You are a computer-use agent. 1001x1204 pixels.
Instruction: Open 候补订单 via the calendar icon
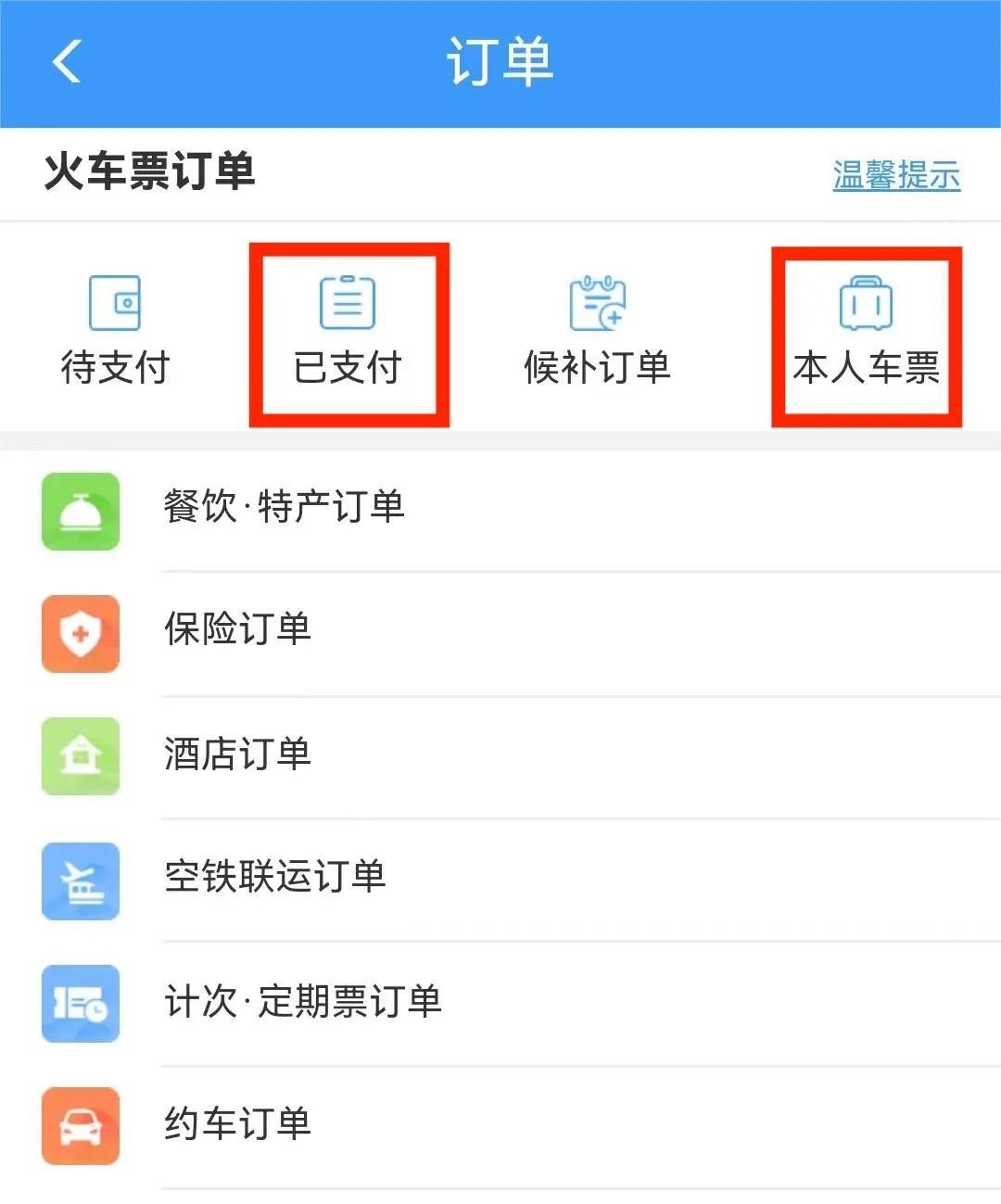[594, 301]
